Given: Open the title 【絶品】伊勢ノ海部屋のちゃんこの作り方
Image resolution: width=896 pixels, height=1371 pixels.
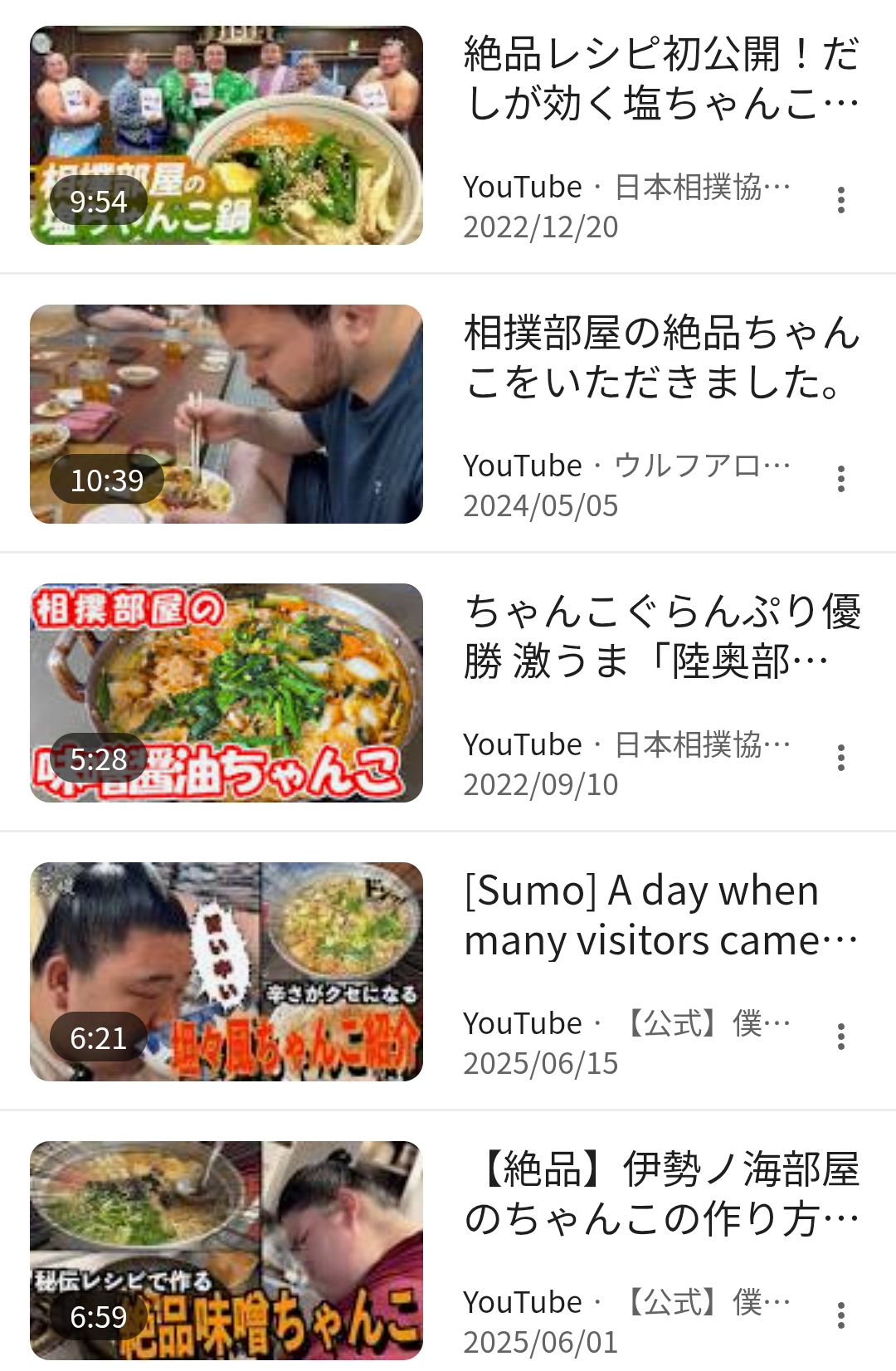Looking at the screenshot, I should (x=660, y=1193).
